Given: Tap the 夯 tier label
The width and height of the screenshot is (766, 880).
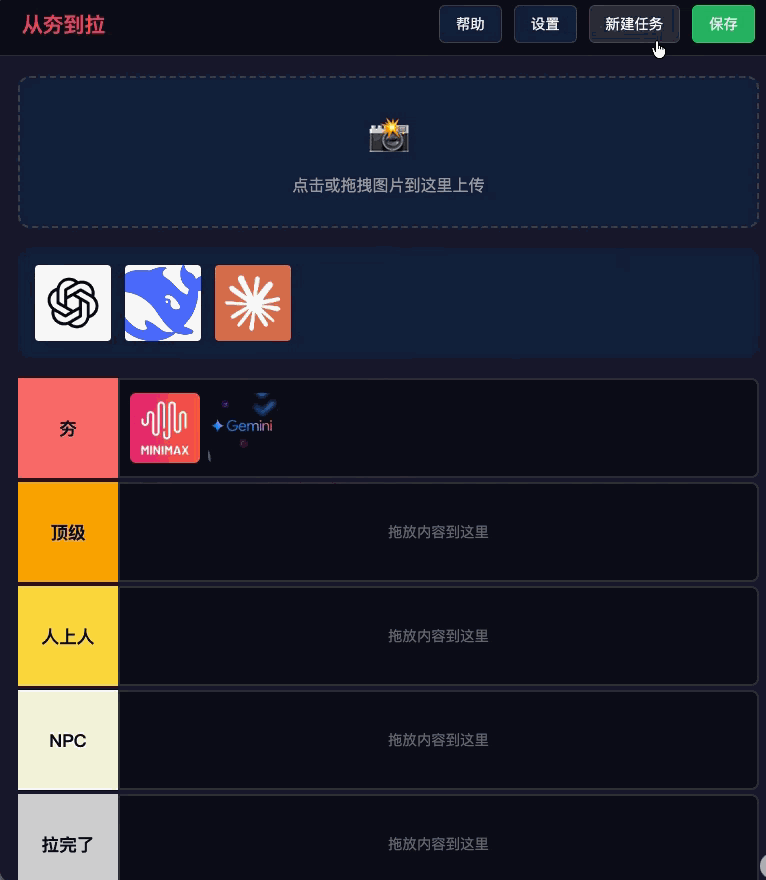Looking at the screenshot, I should [x=68, y=429].
